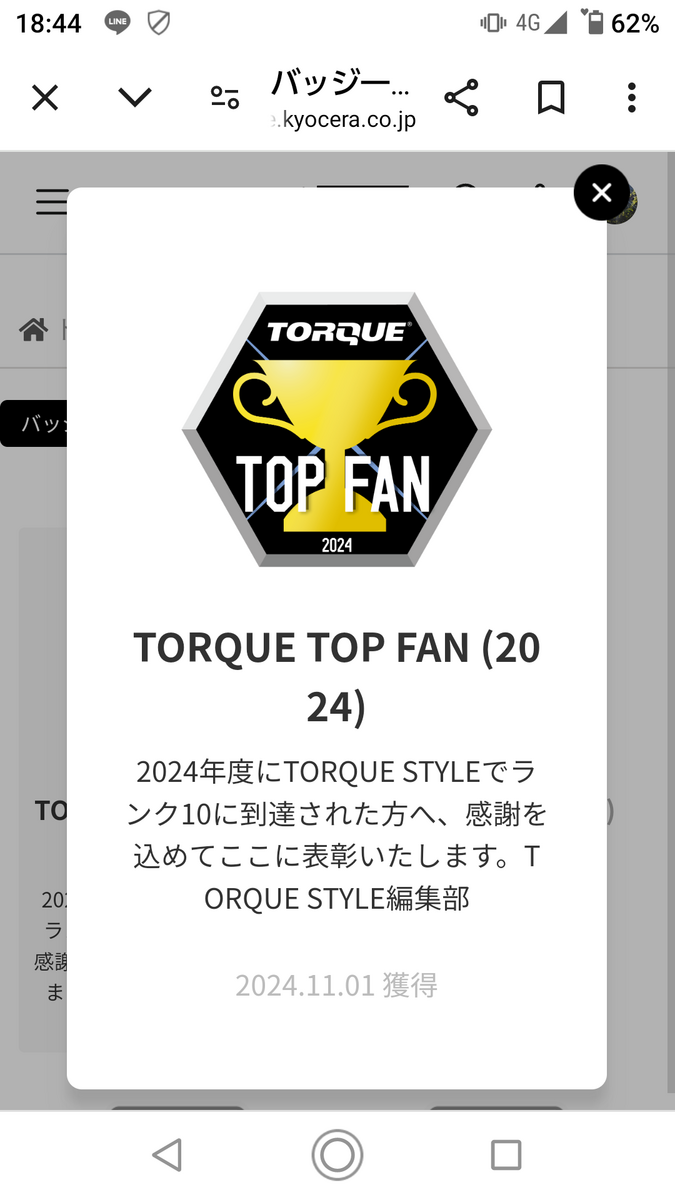Open the site settings icon
675x1200 pixels.
tap(224, 97)
